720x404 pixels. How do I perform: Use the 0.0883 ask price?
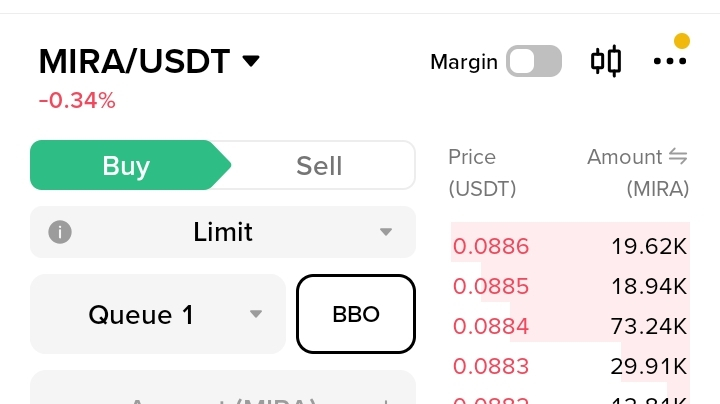[491, 366]
